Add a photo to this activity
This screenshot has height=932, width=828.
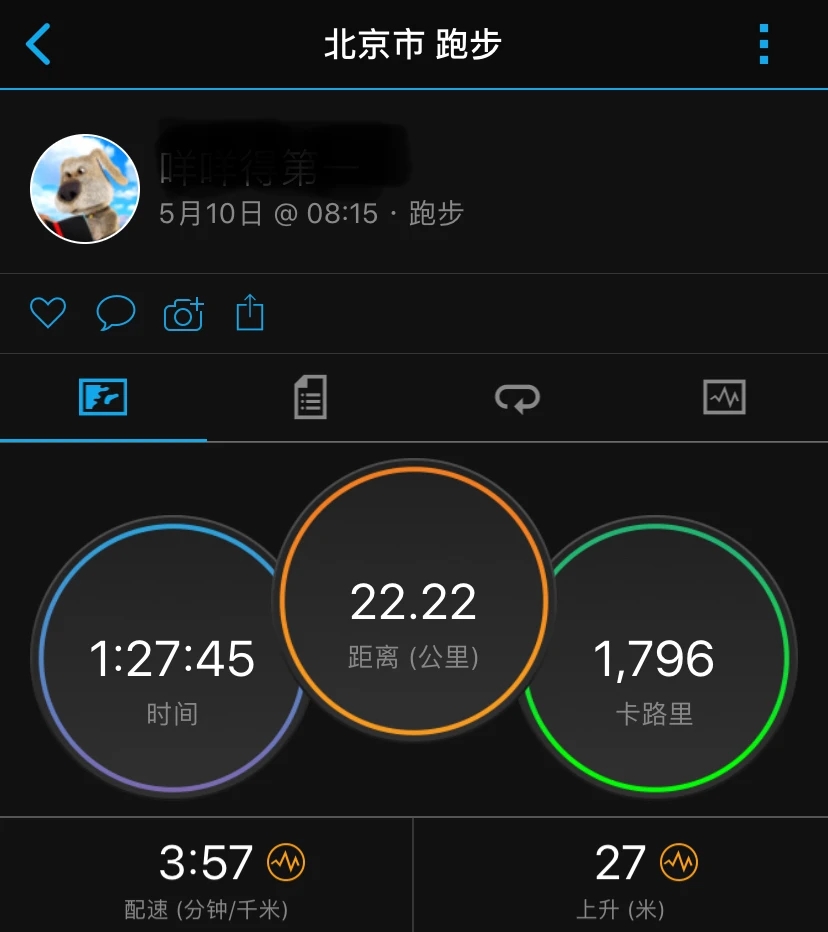183,314
